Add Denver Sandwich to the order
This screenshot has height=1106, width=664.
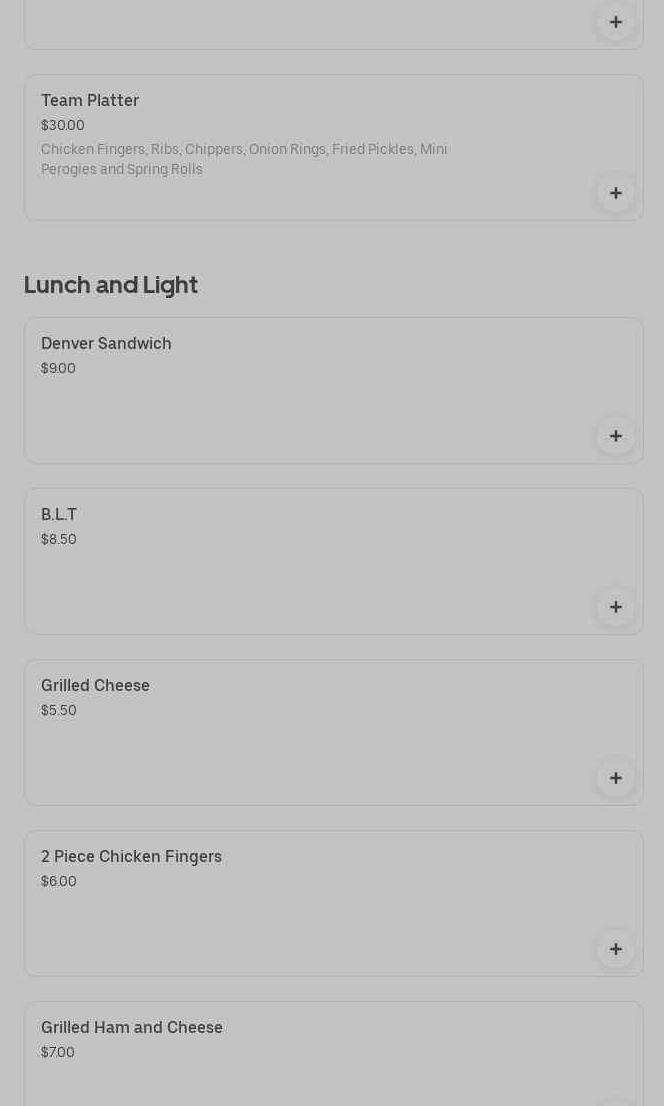pyautogui.click(x=615, y=436)
